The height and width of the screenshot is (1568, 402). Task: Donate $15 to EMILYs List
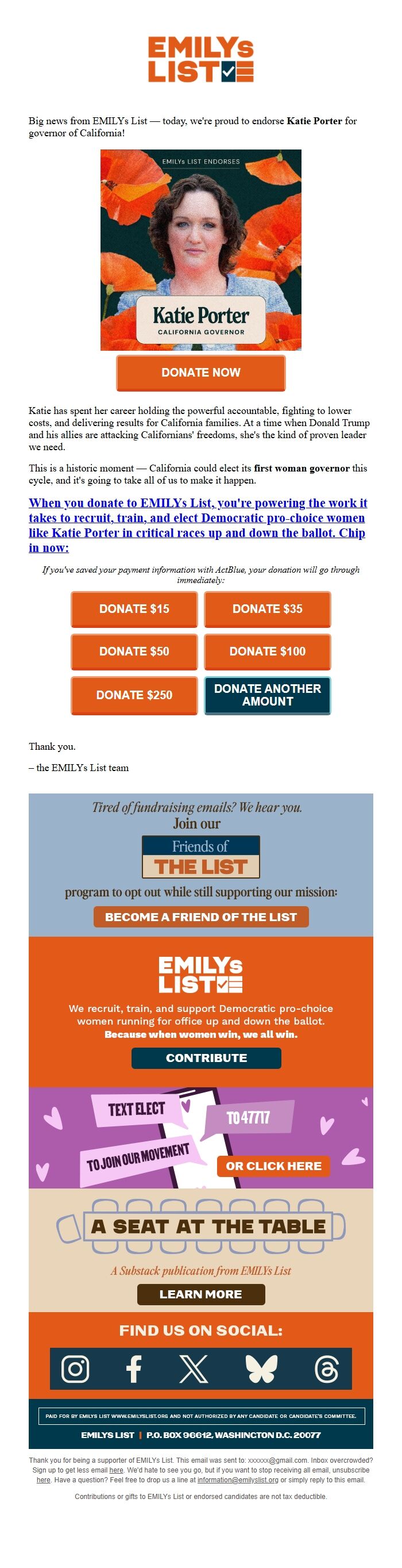pyautogui.click(x=134, y=609)
